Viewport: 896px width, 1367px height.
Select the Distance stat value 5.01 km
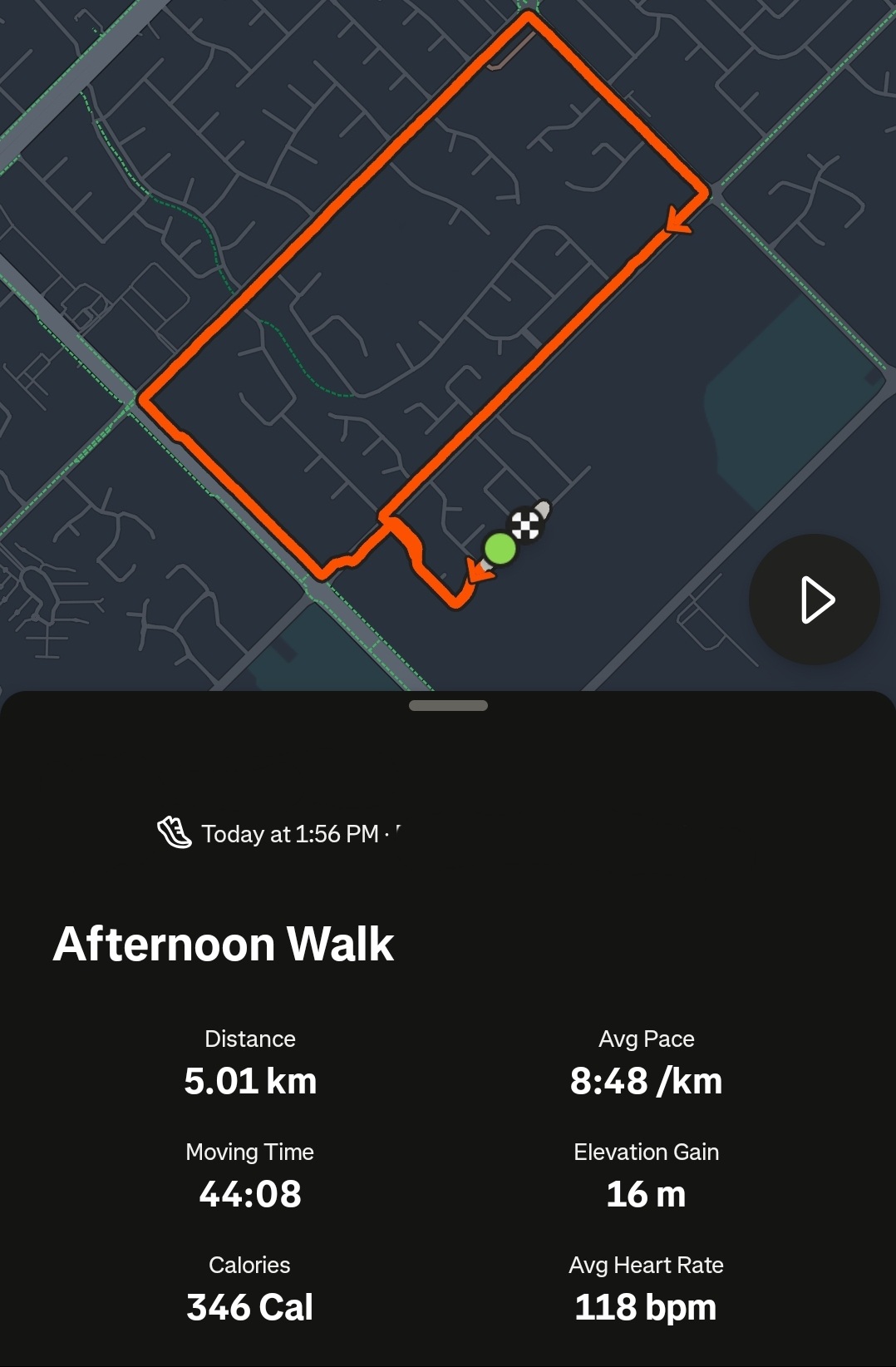251,1081
